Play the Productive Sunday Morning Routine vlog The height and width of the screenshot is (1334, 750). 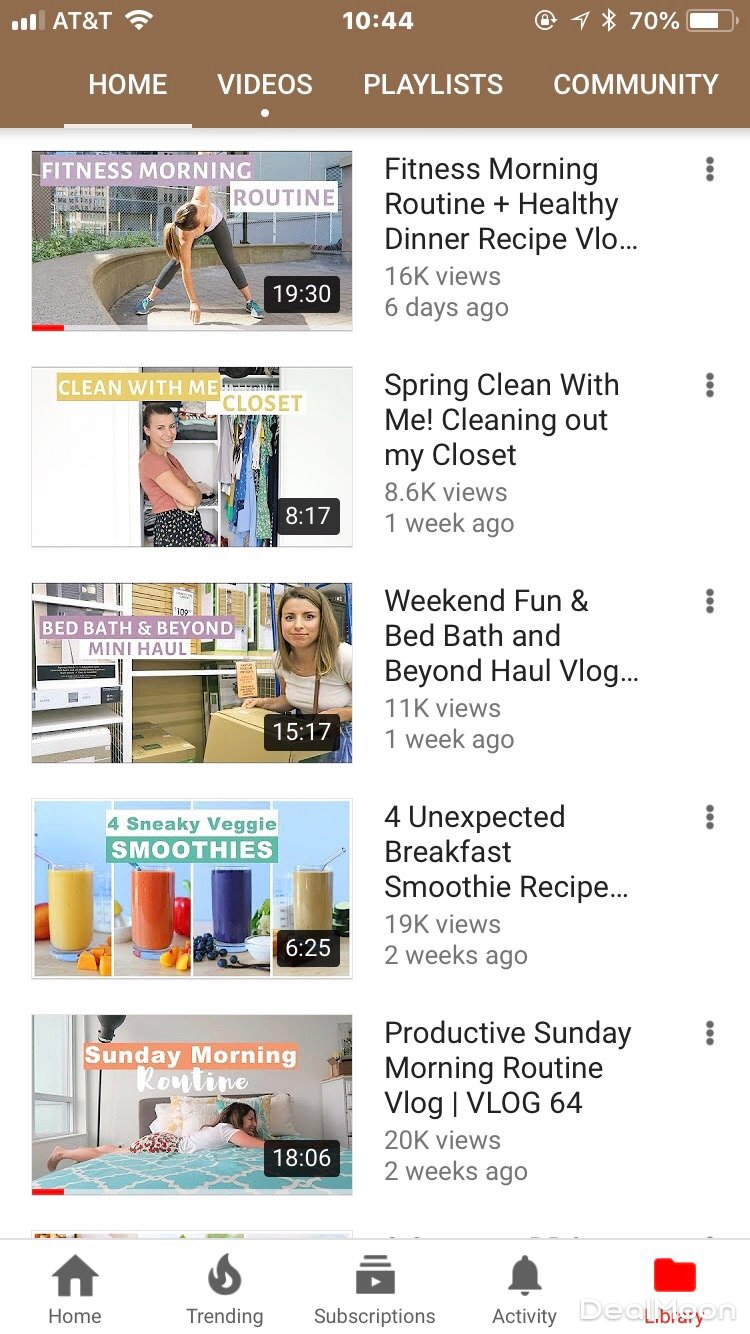click(192, 1104)
